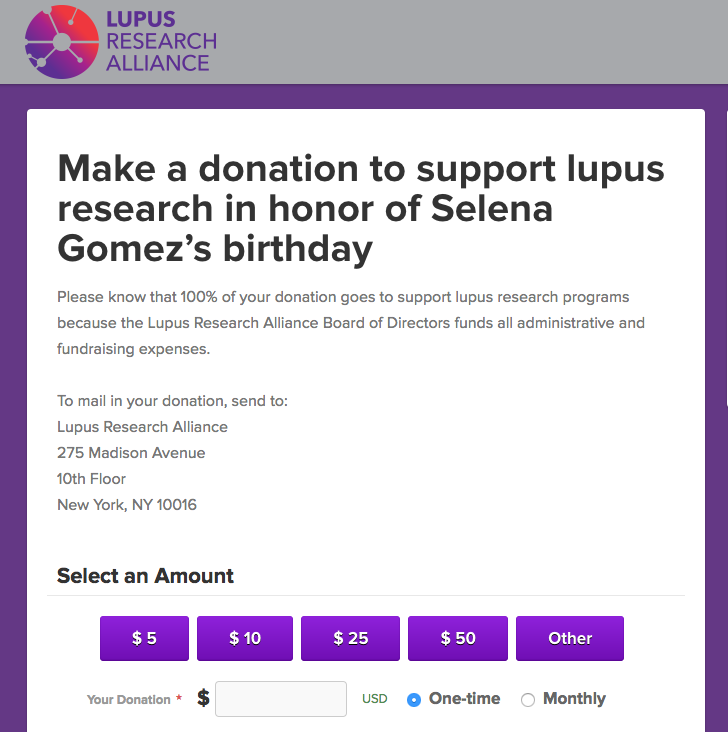Select the One-time donation option
Viewport: 728px width, 732px height.
tap(414, 700)
